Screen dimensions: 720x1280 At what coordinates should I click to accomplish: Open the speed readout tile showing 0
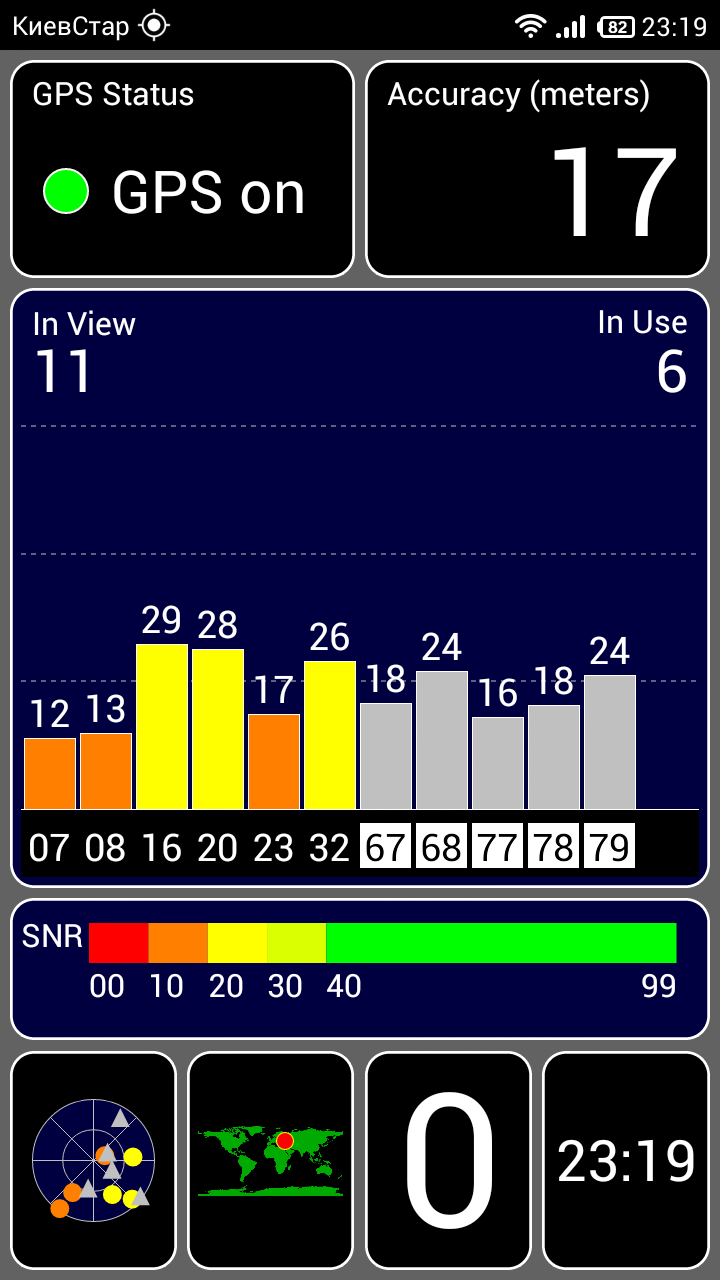tap(448, 1160)
